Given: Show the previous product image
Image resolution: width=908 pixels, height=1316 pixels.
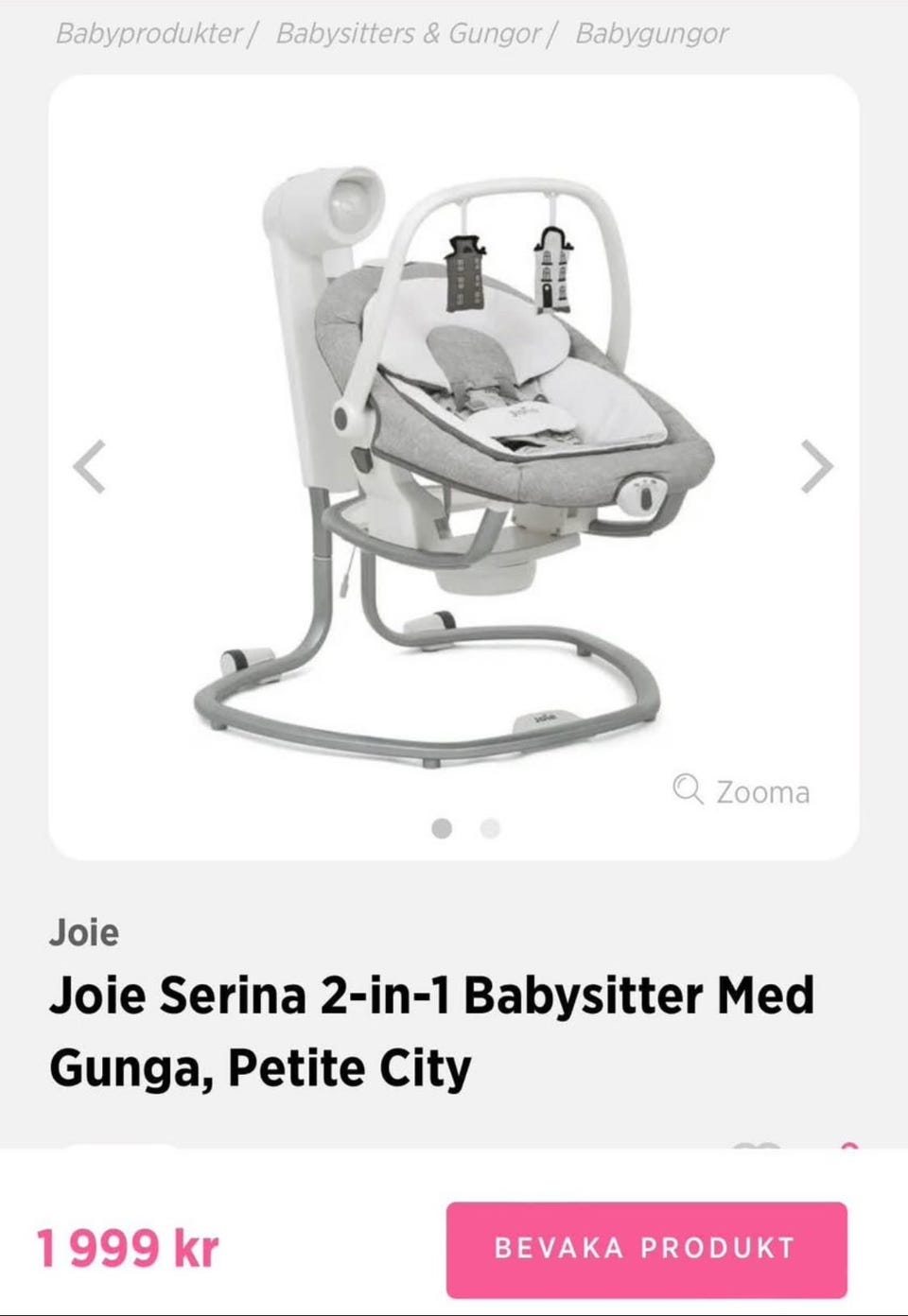Looking at the screenshot, I should click(x=90, y=467).
